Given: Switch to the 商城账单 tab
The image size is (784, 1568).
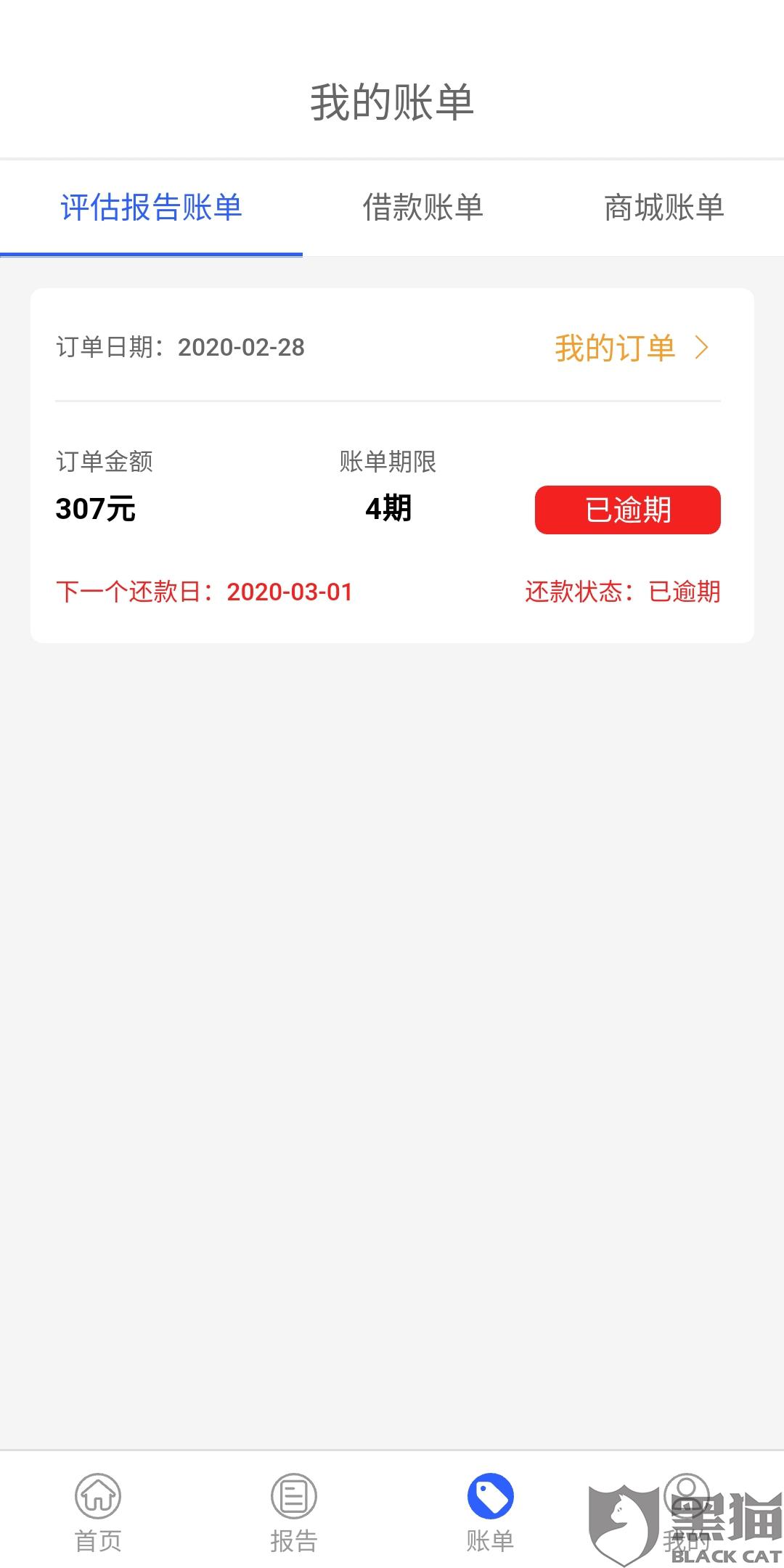Looking at the screenshot, I should 663,208.
